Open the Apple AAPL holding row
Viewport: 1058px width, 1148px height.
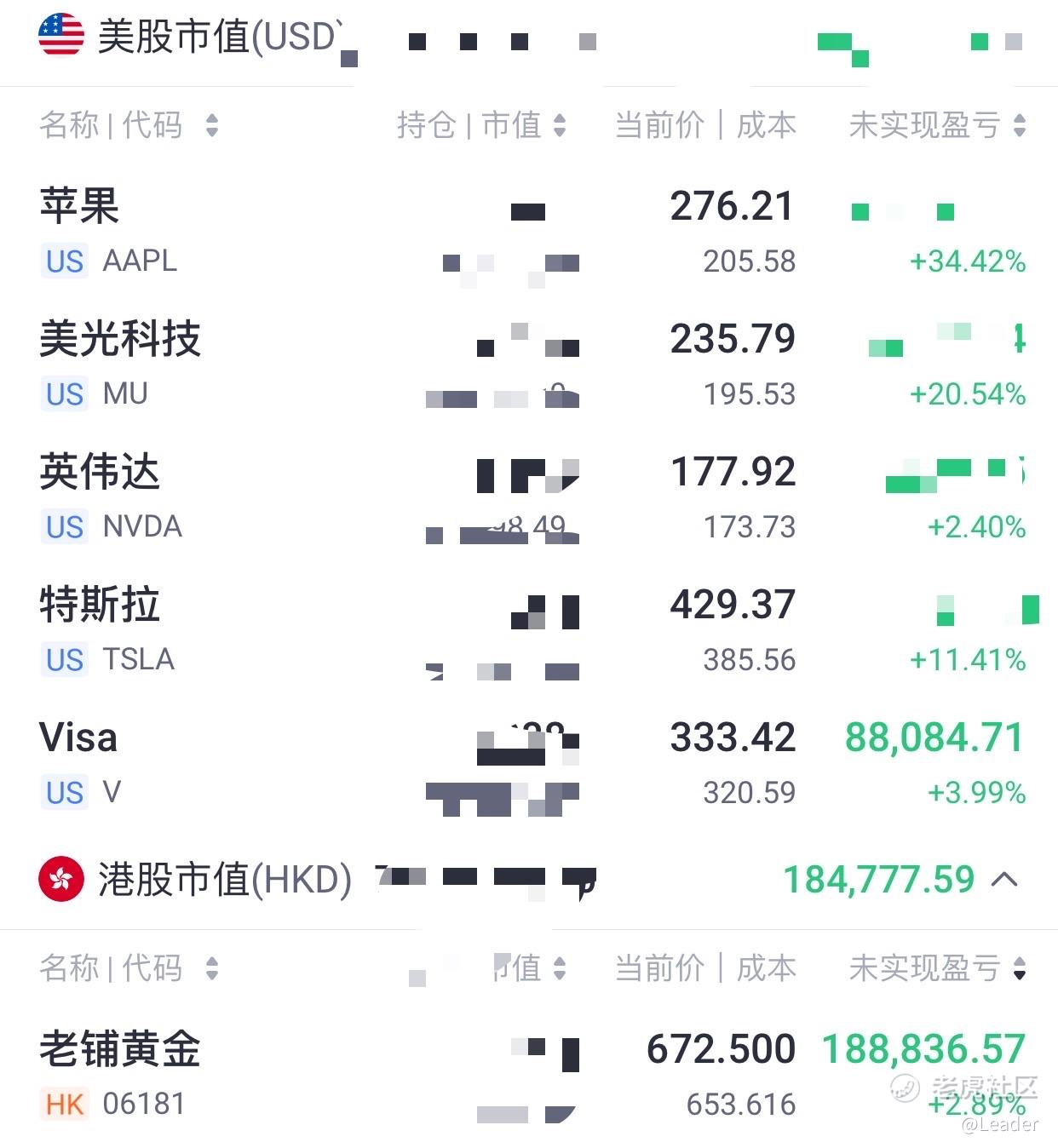tap(529, 232)
